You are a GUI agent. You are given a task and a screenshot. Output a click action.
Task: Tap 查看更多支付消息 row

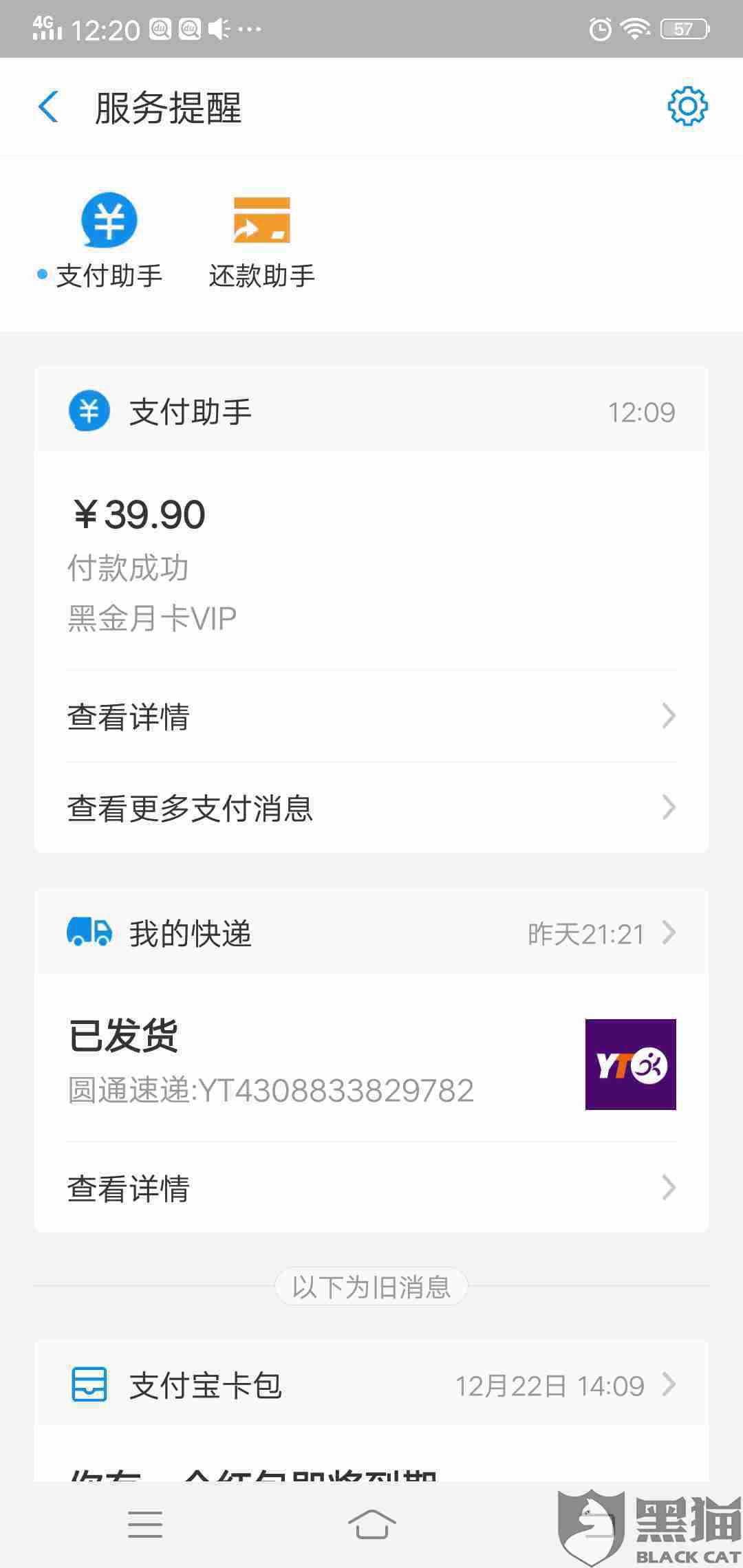(371, 808)
